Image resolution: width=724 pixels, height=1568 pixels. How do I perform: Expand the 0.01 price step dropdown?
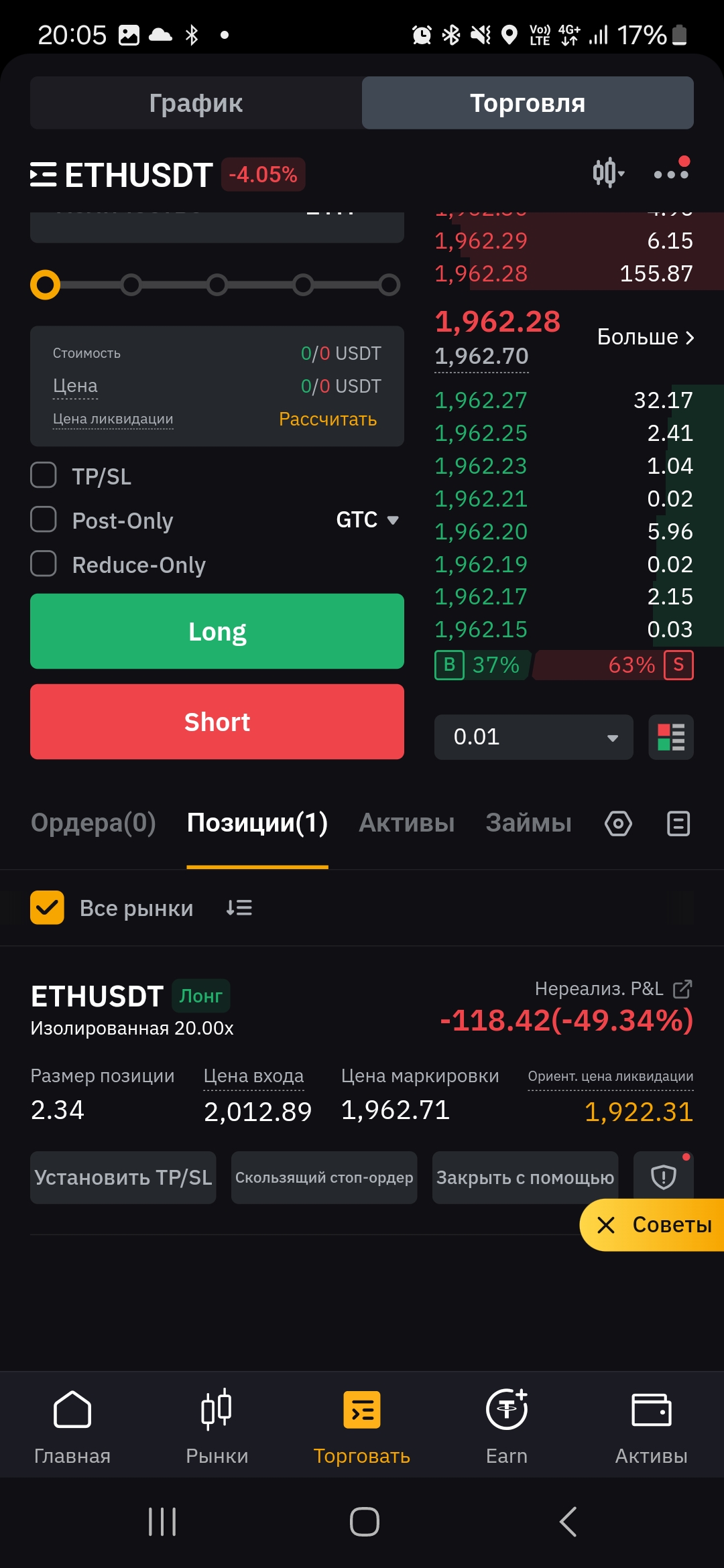click(x=534, y=737)
